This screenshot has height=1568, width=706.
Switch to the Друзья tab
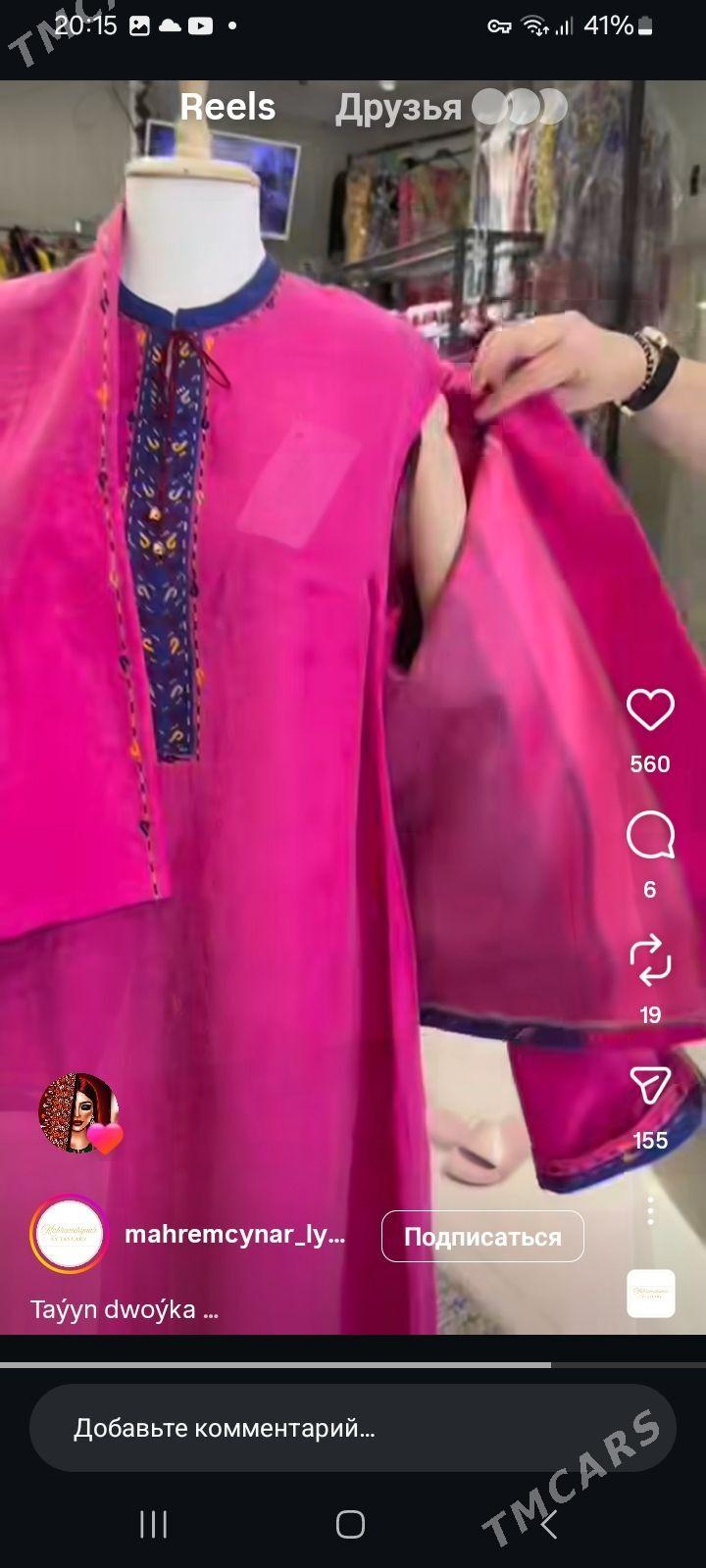pyautogui.click(x=399, y=108)
